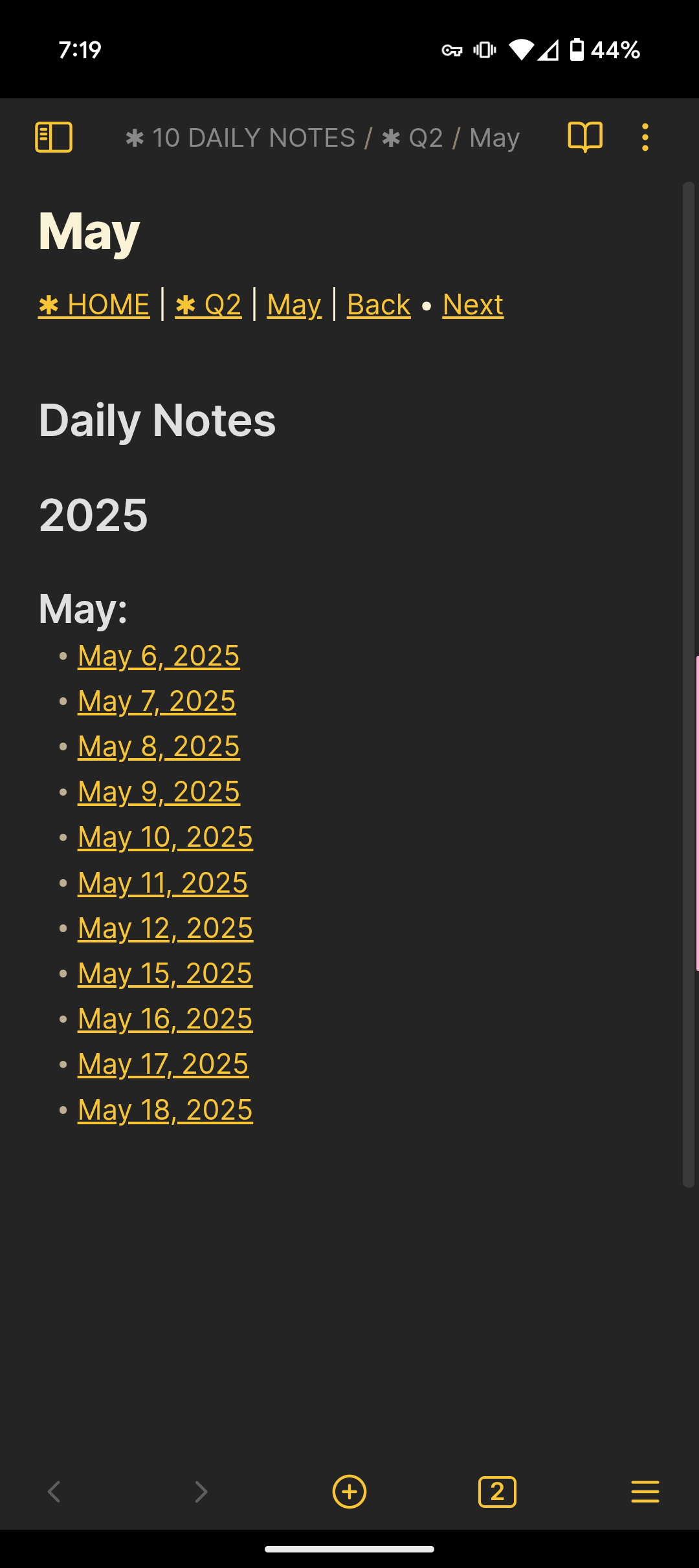Create a new note with plus button
The image size is (699, 1568).
click(349, 1492)
